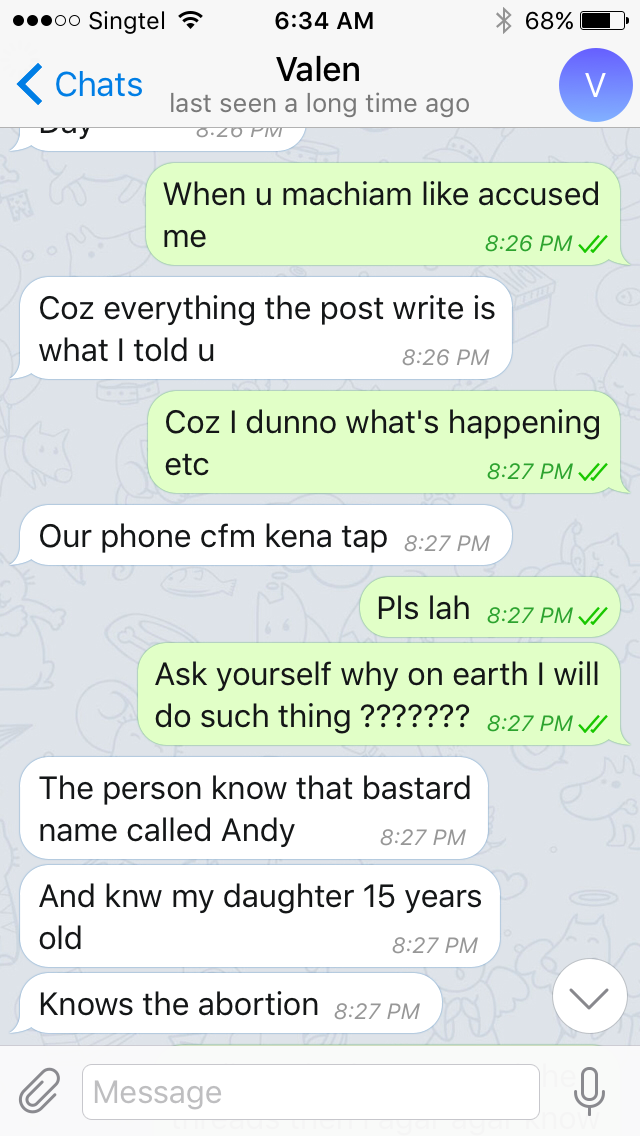Open Valen's profile avatar
This screenshot has height=1136, width=640.
(x=595, y=85)
